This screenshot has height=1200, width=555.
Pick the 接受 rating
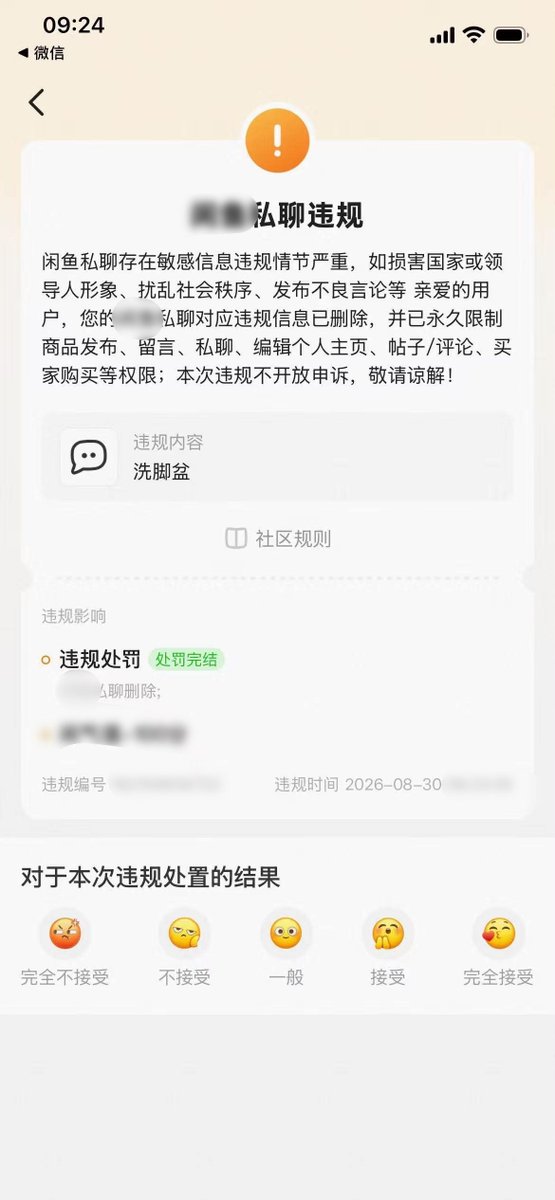(x=388, y=950)
